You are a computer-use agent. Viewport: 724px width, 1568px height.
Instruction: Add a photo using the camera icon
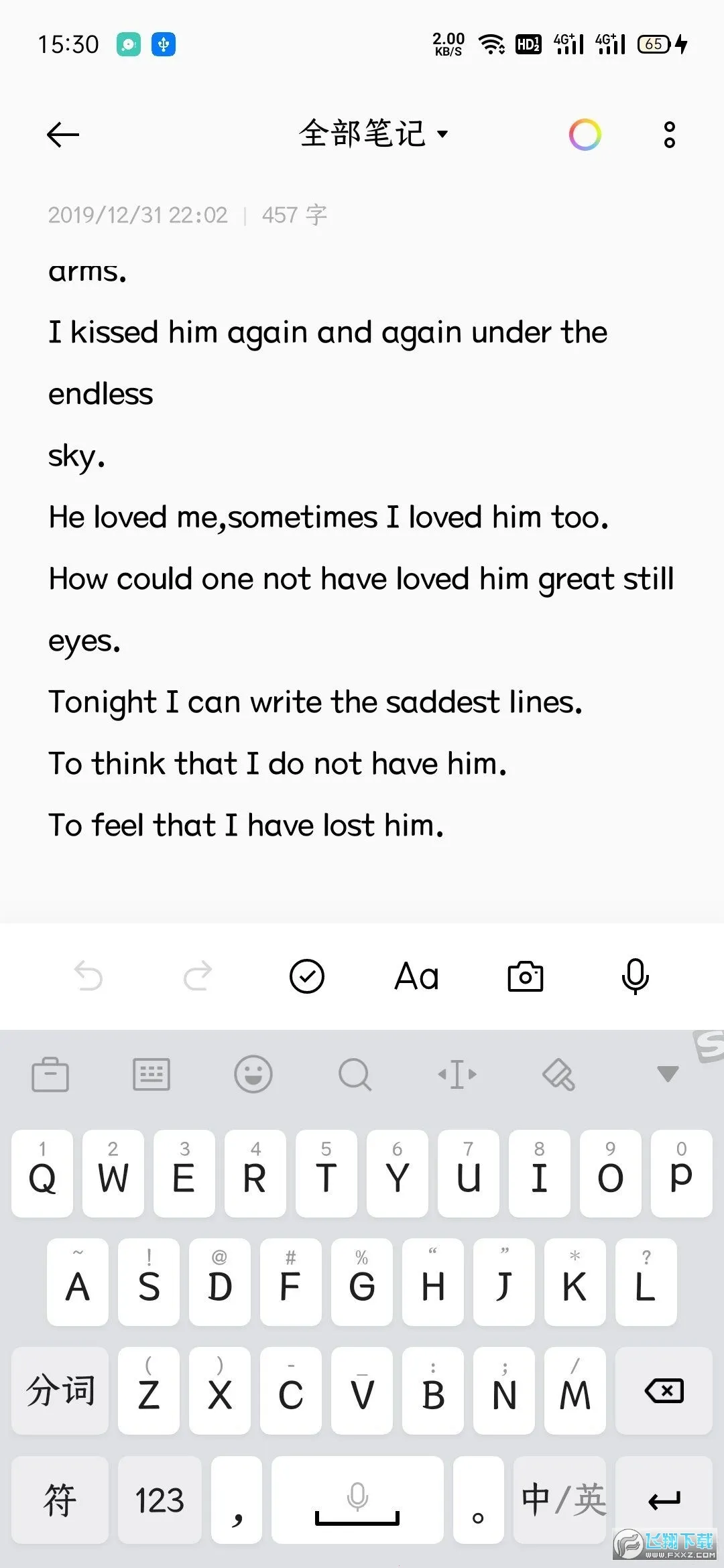pos(526,976)
